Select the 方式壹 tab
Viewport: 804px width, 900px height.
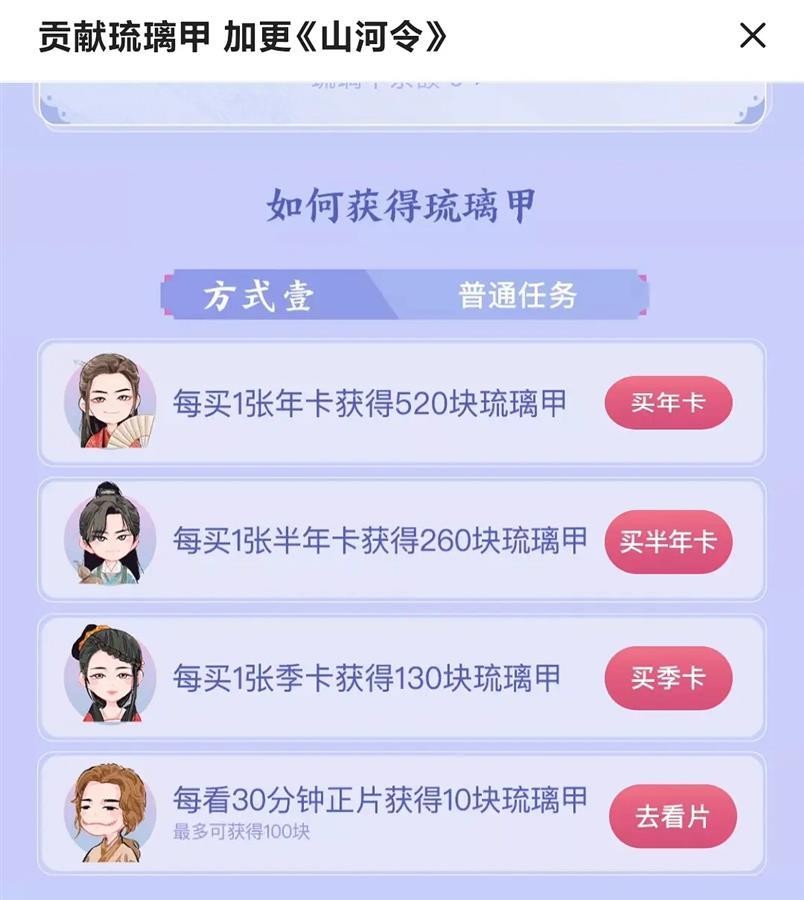[260, 296]
